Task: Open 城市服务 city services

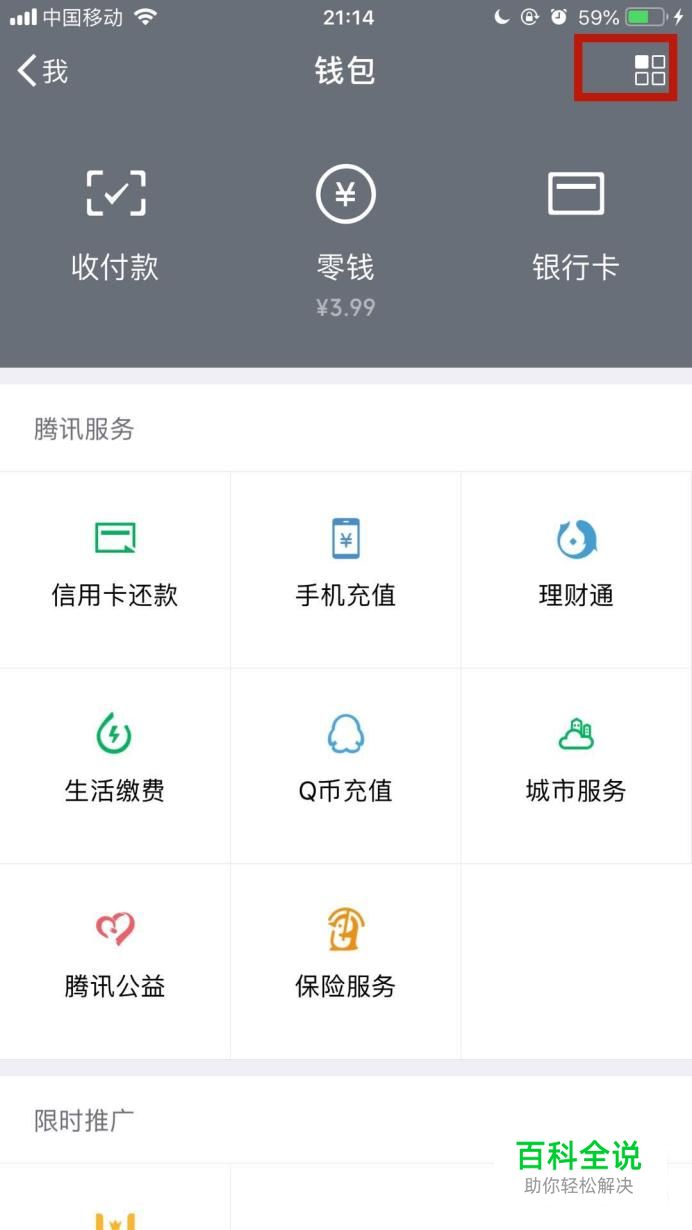Action: 575,764
